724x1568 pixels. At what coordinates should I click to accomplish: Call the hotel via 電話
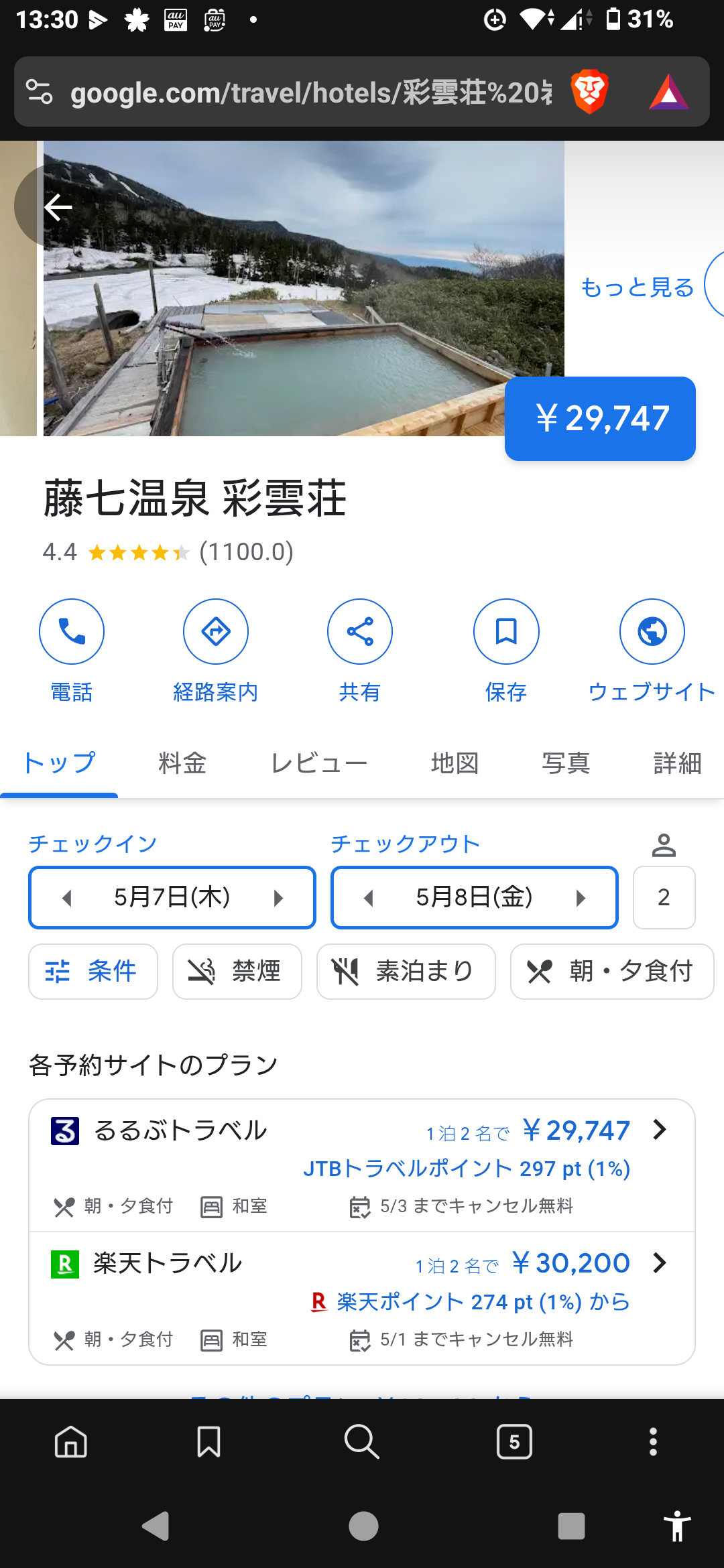[x=72, y=632]
